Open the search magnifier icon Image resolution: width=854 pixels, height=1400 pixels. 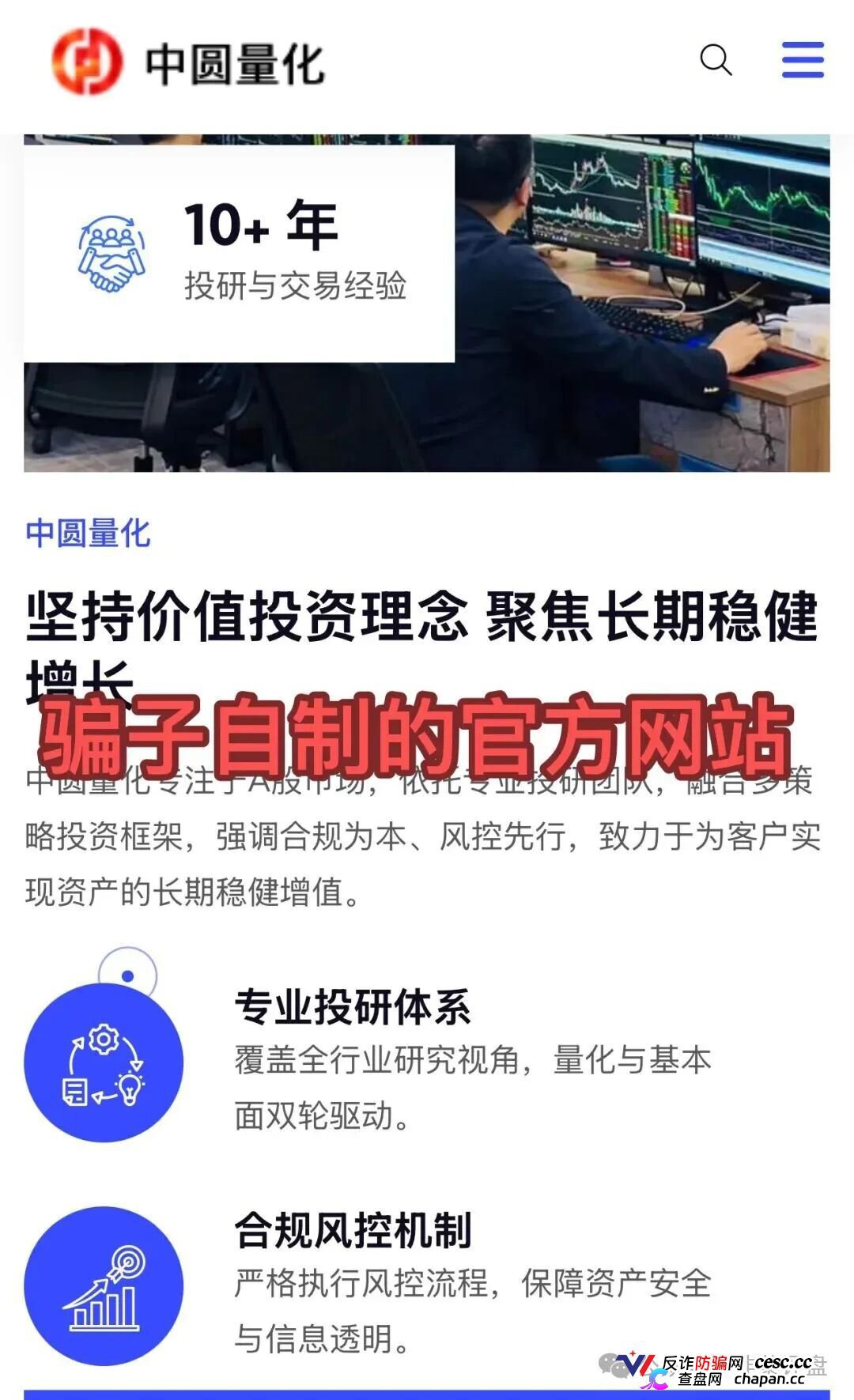coord(716,60)
